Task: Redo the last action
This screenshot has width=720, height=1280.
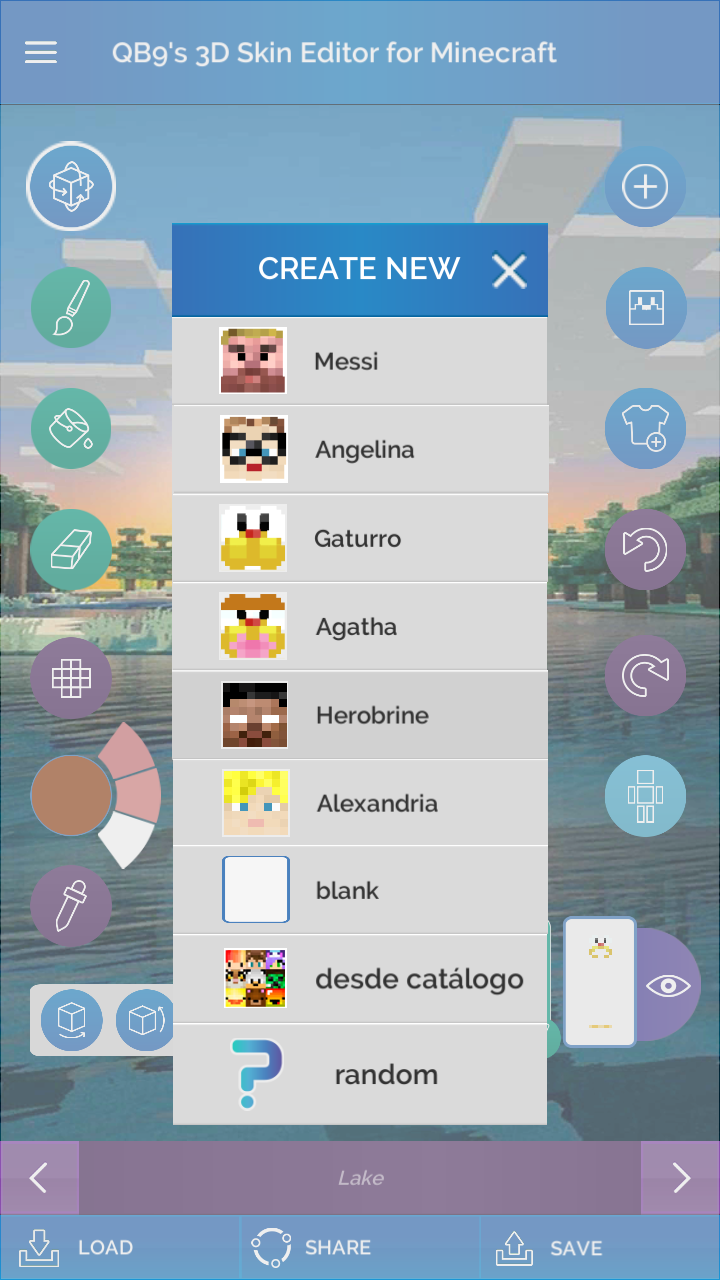Action: coord(645,675)
